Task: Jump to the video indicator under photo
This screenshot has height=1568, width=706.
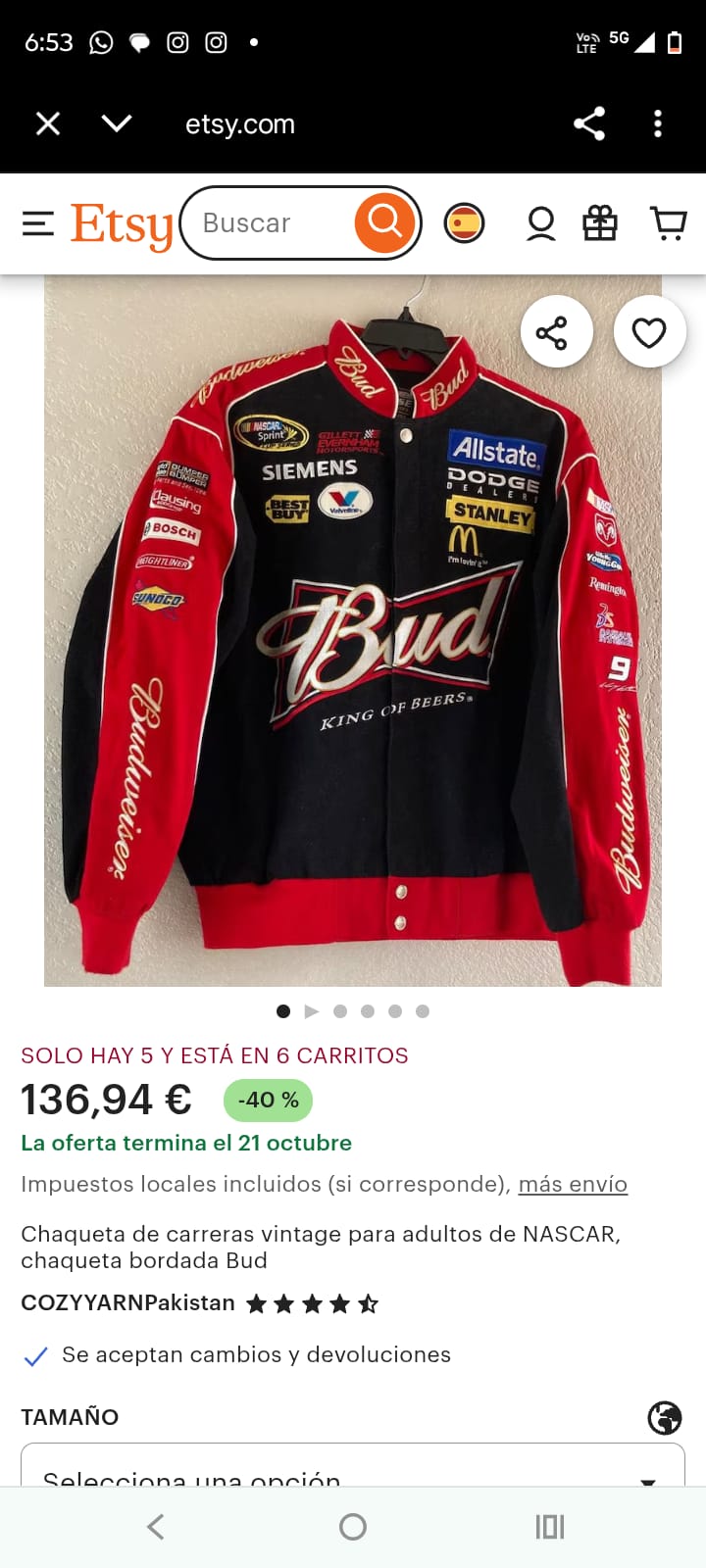Action: [x=312, y=1011]
